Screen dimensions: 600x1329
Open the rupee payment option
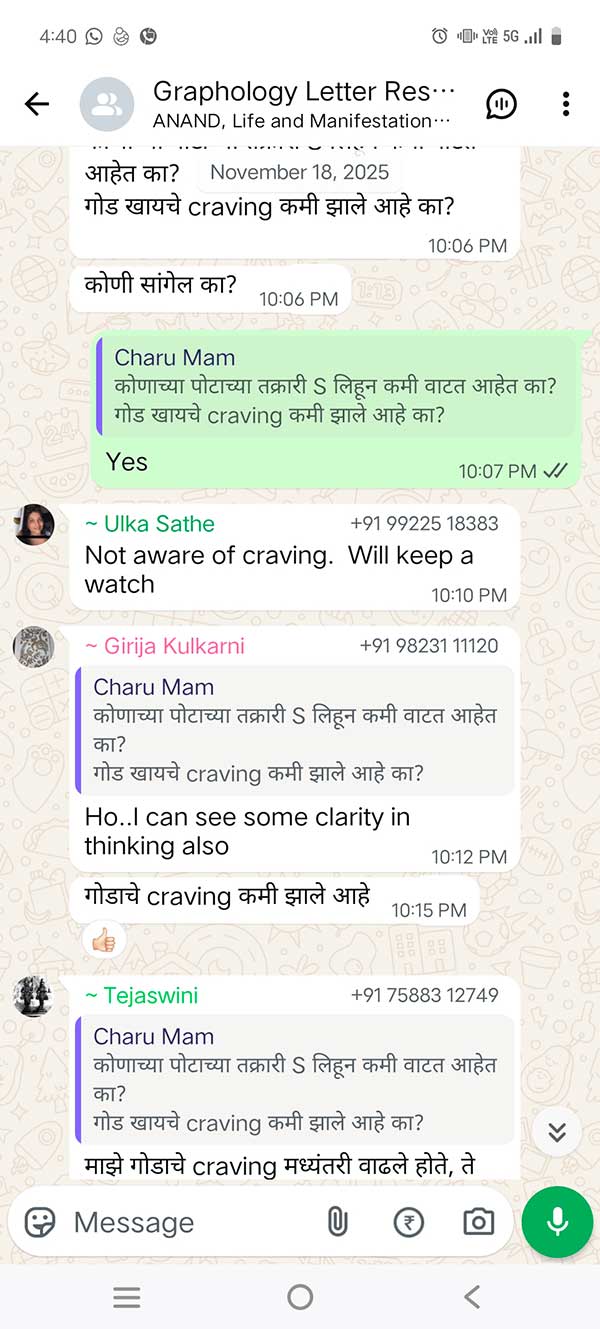pyautogui.click(x=408, y=1222)
